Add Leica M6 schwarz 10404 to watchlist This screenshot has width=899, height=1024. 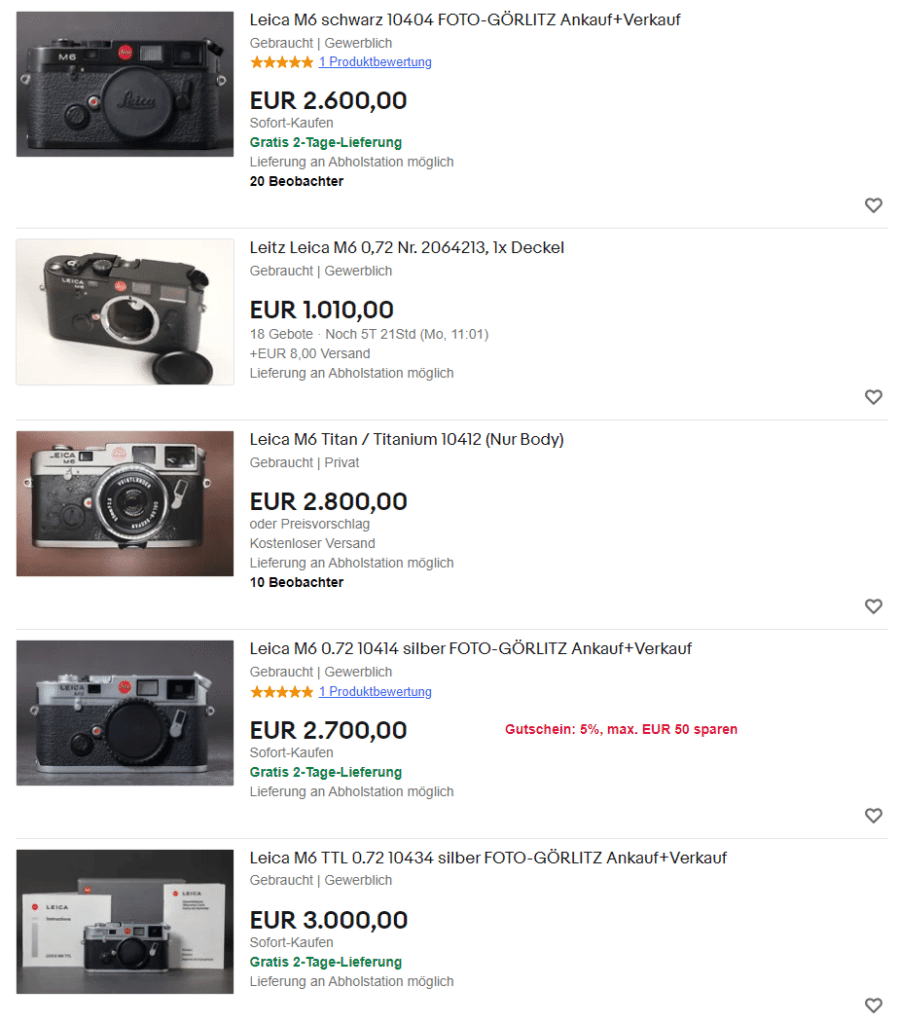873,205
